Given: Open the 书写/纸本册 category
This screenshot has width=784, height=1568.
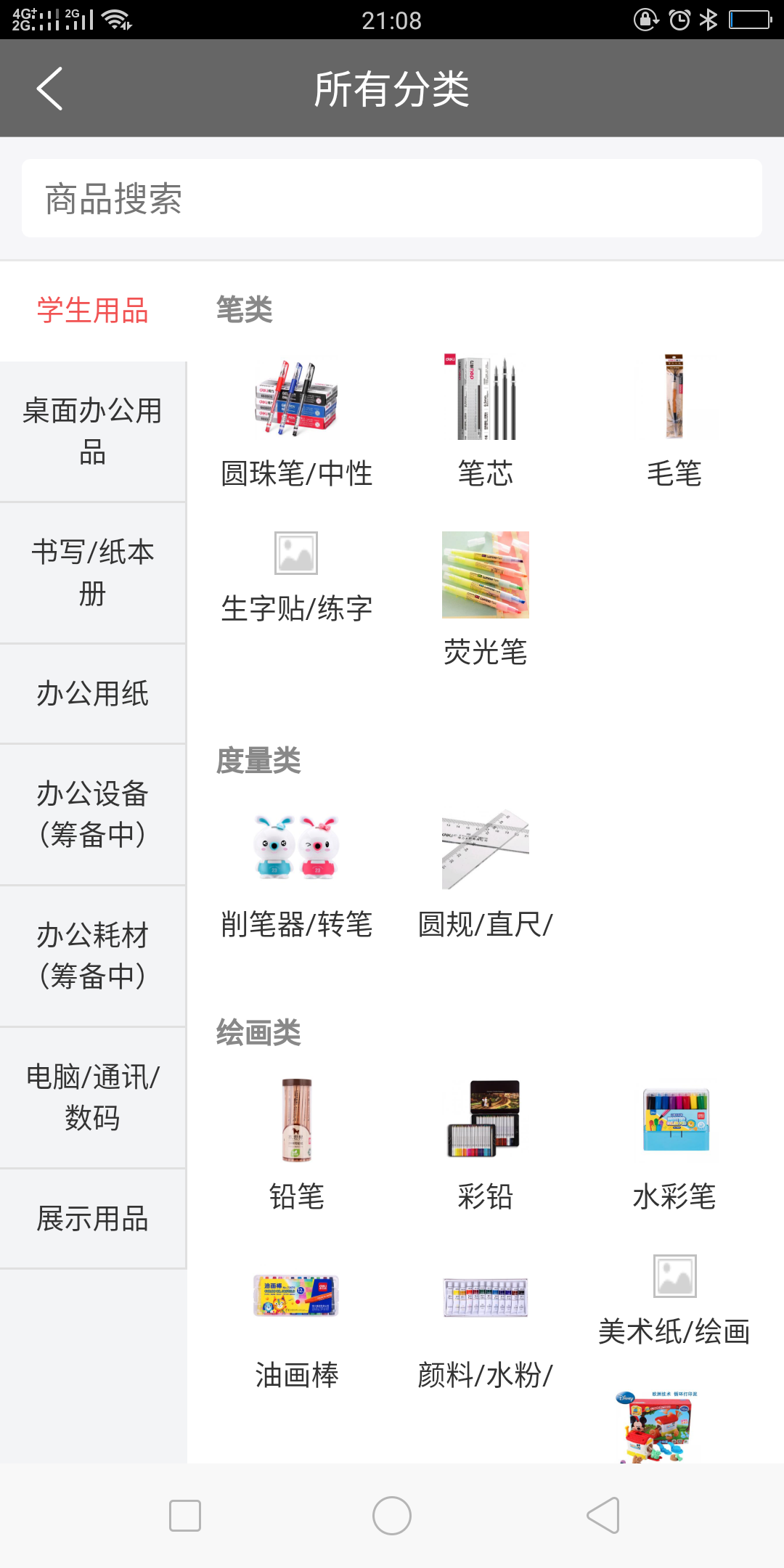Looking at the screenshot, I should (93, 572).
